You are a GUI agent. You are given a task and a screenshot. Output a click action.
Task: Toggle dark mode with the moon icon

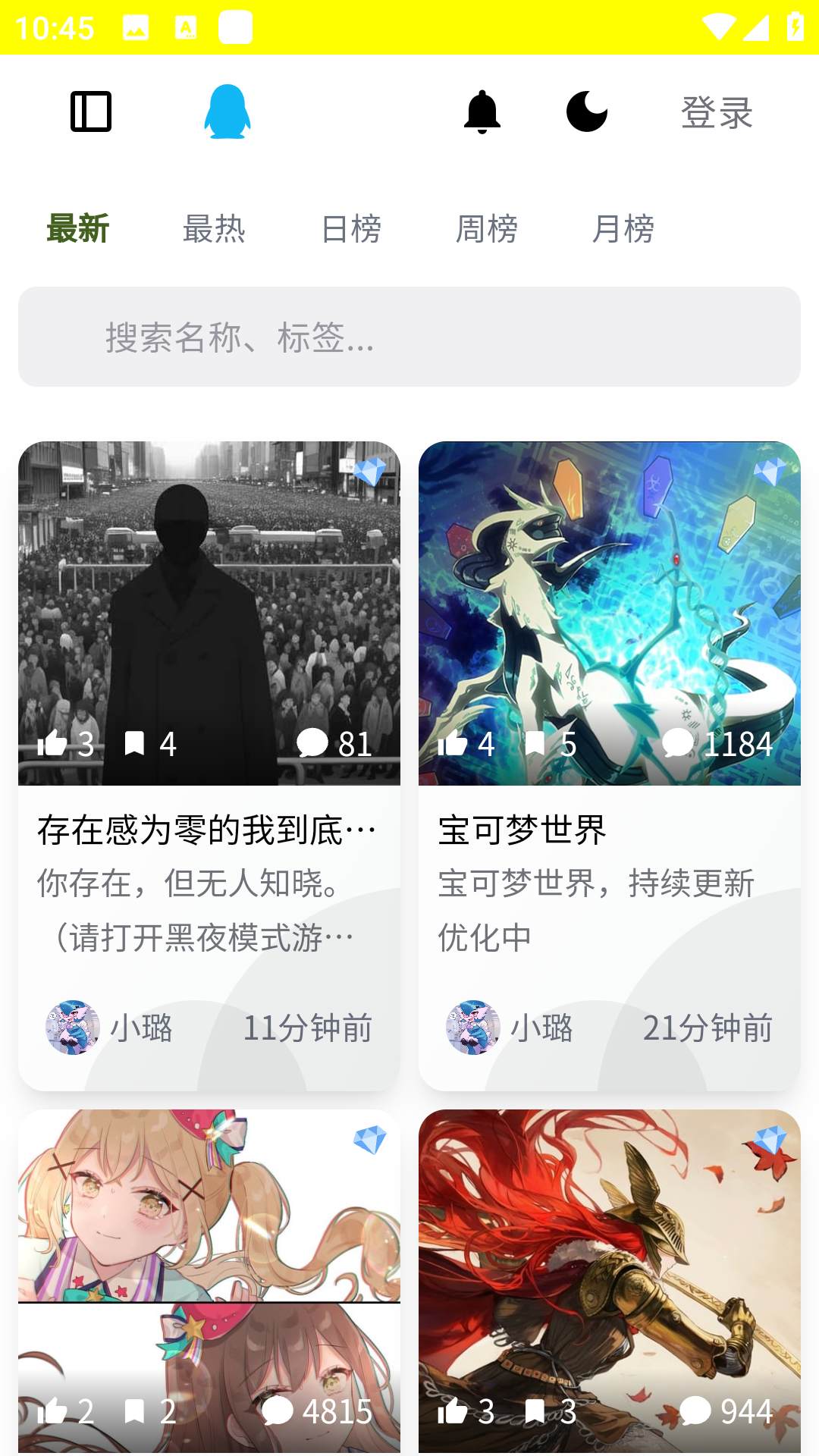click(x=588, y=112)
